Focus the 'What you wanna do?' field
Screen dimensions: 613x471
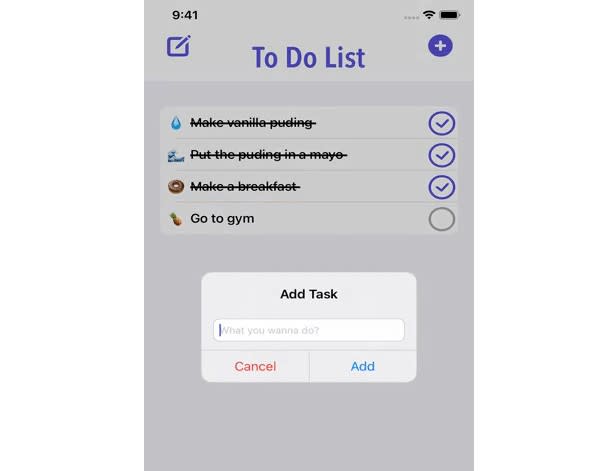click(309, 330)
